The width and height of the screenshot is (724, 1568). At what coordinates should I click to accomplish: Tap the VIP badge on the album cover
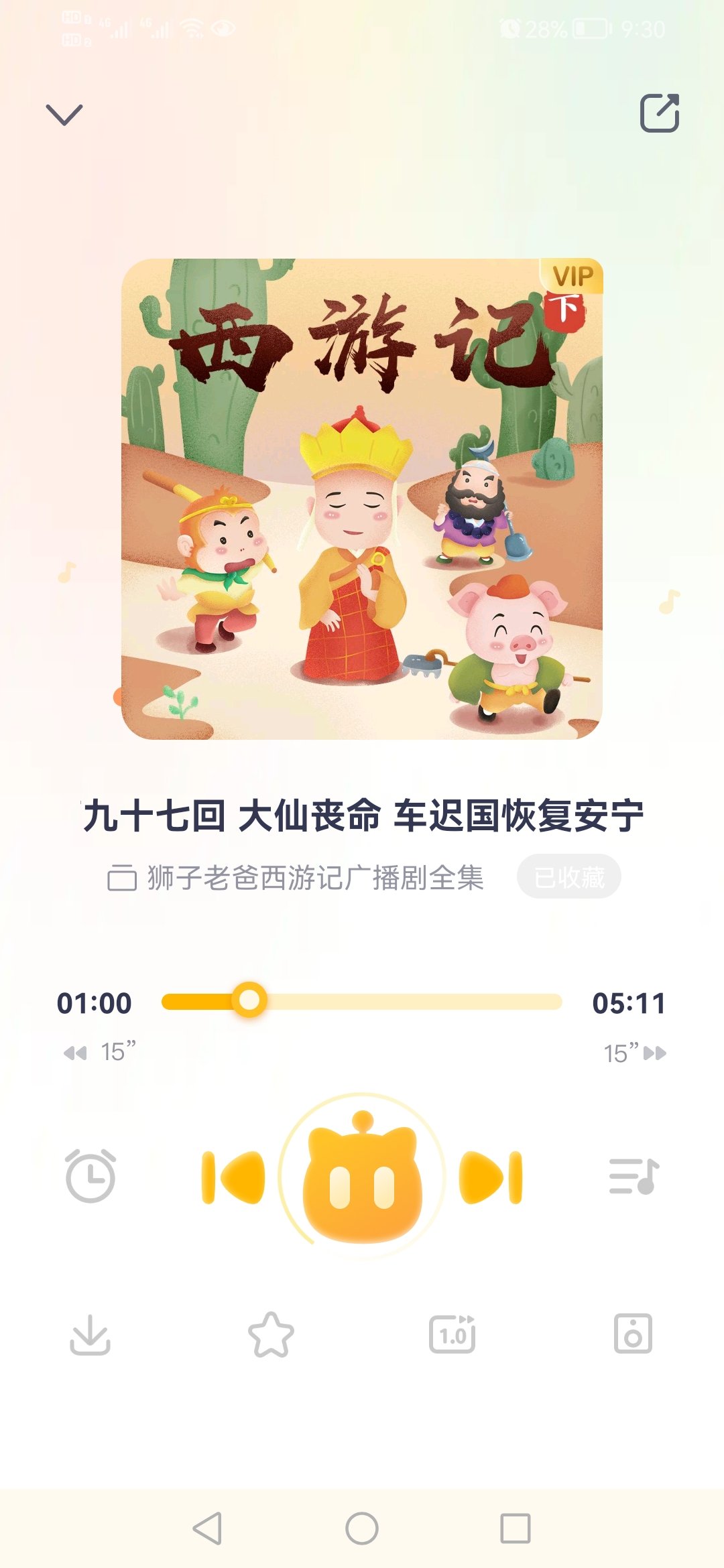click(x=571, y=276)
